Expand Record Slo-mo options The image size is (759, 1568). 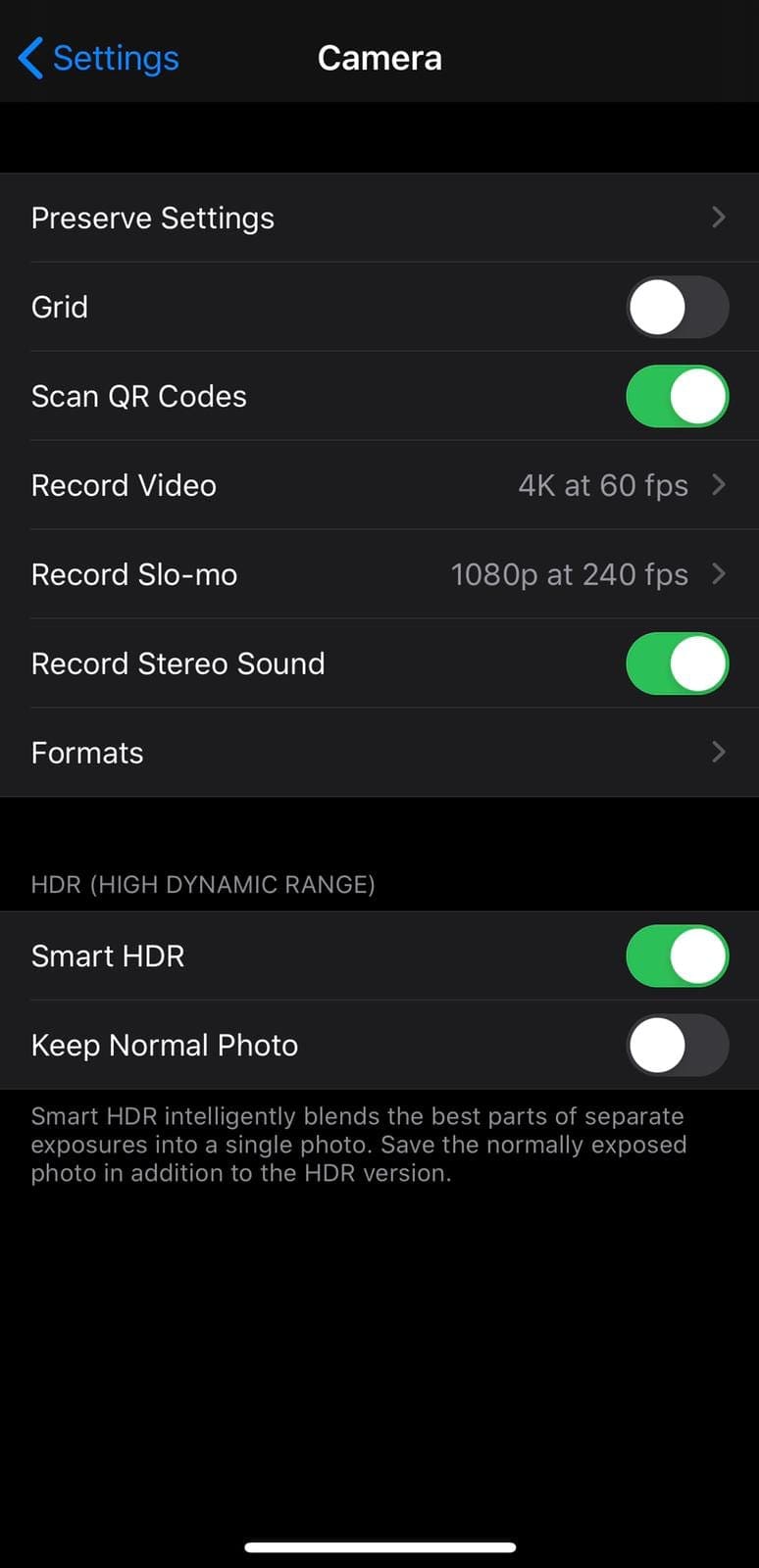click(719, 574)
